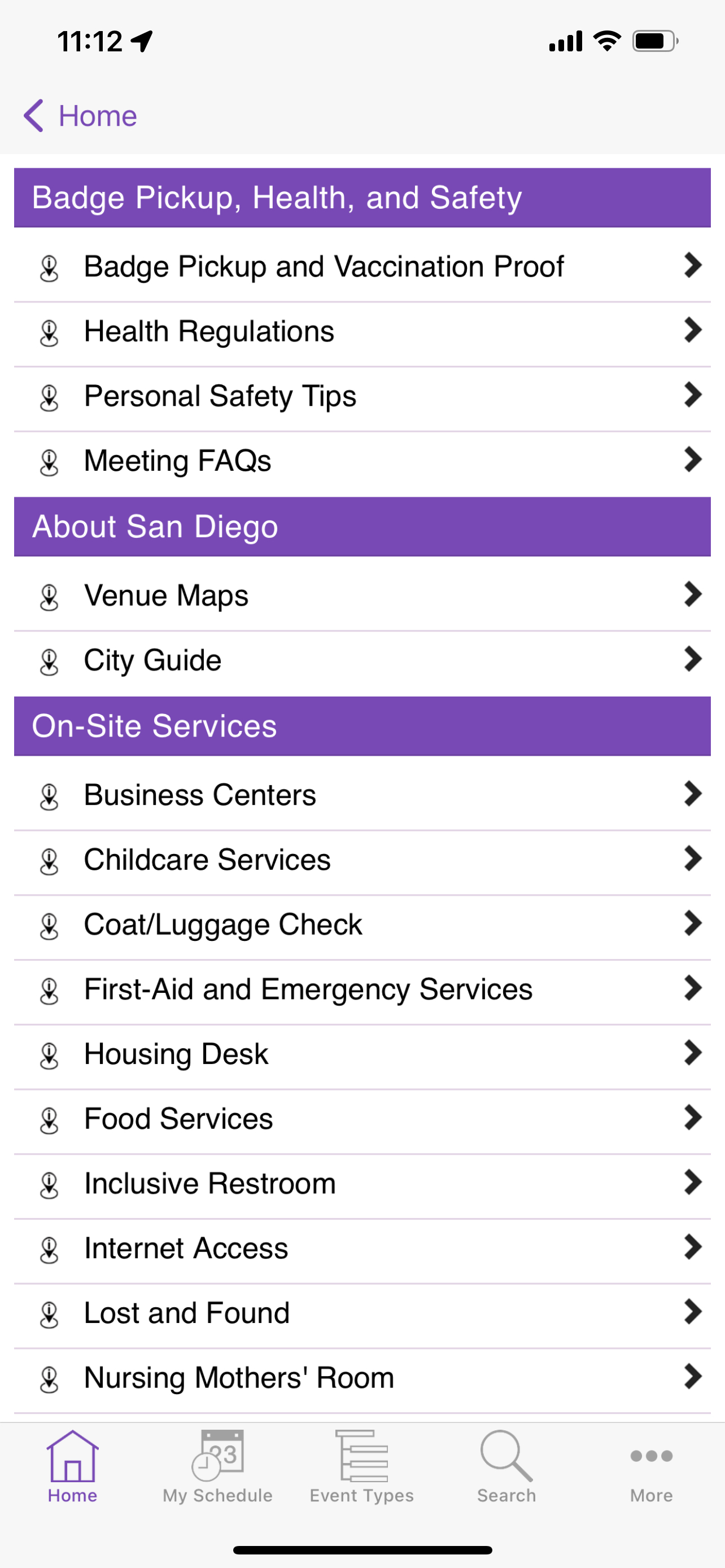View Food Services
This screenshot has height=1568, width=725.
tap(362, 1119)
